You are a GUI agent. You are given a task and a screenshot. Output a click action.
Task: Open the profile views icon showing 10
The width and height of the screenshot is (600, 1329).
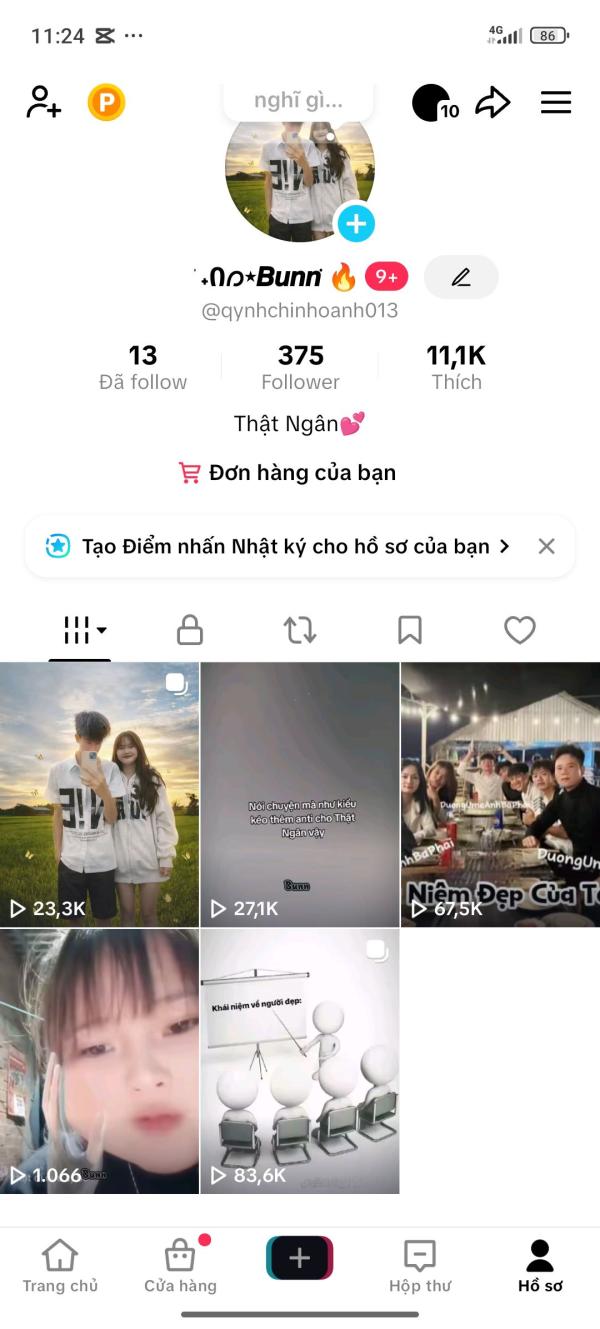coord(434,103)
